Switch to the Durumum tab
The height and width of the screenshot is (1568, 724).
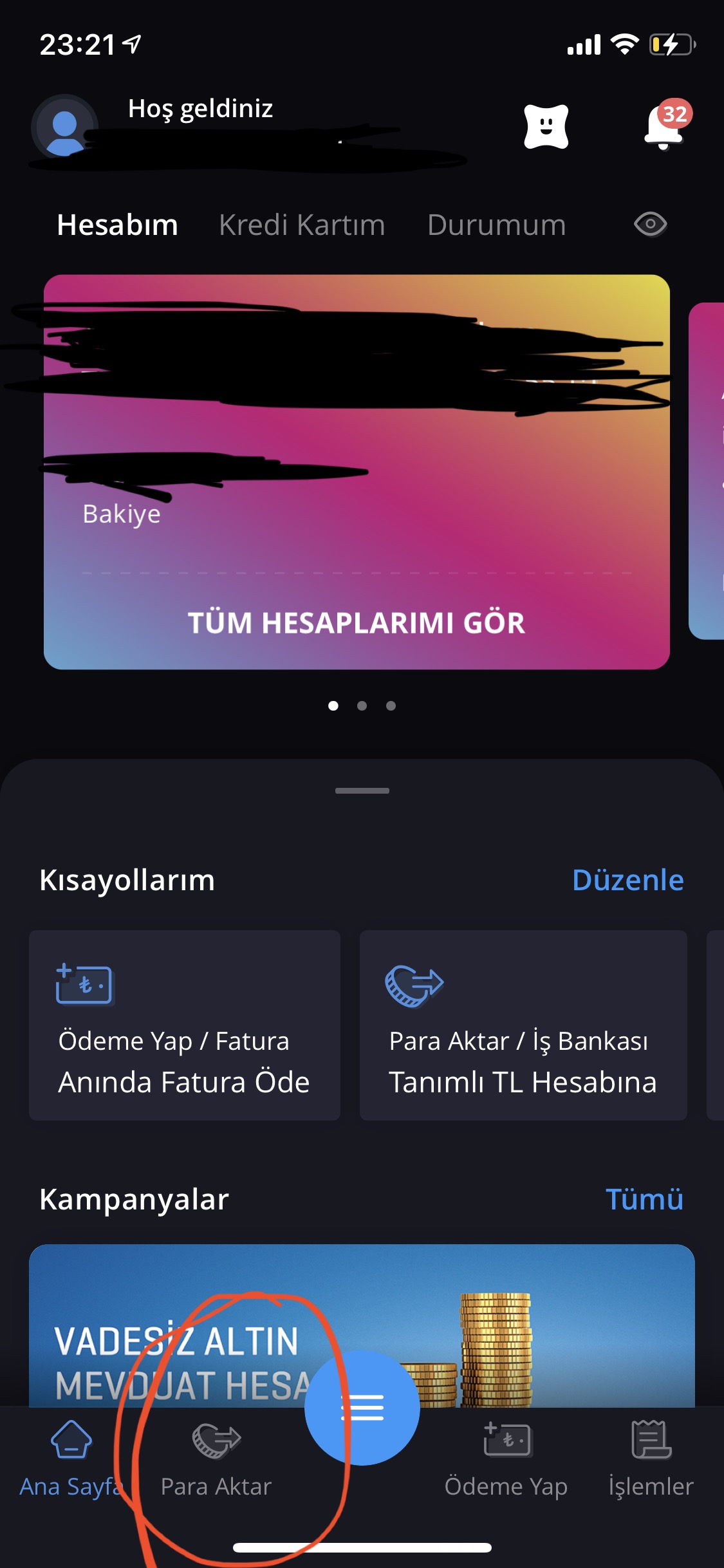pos(496,225)
